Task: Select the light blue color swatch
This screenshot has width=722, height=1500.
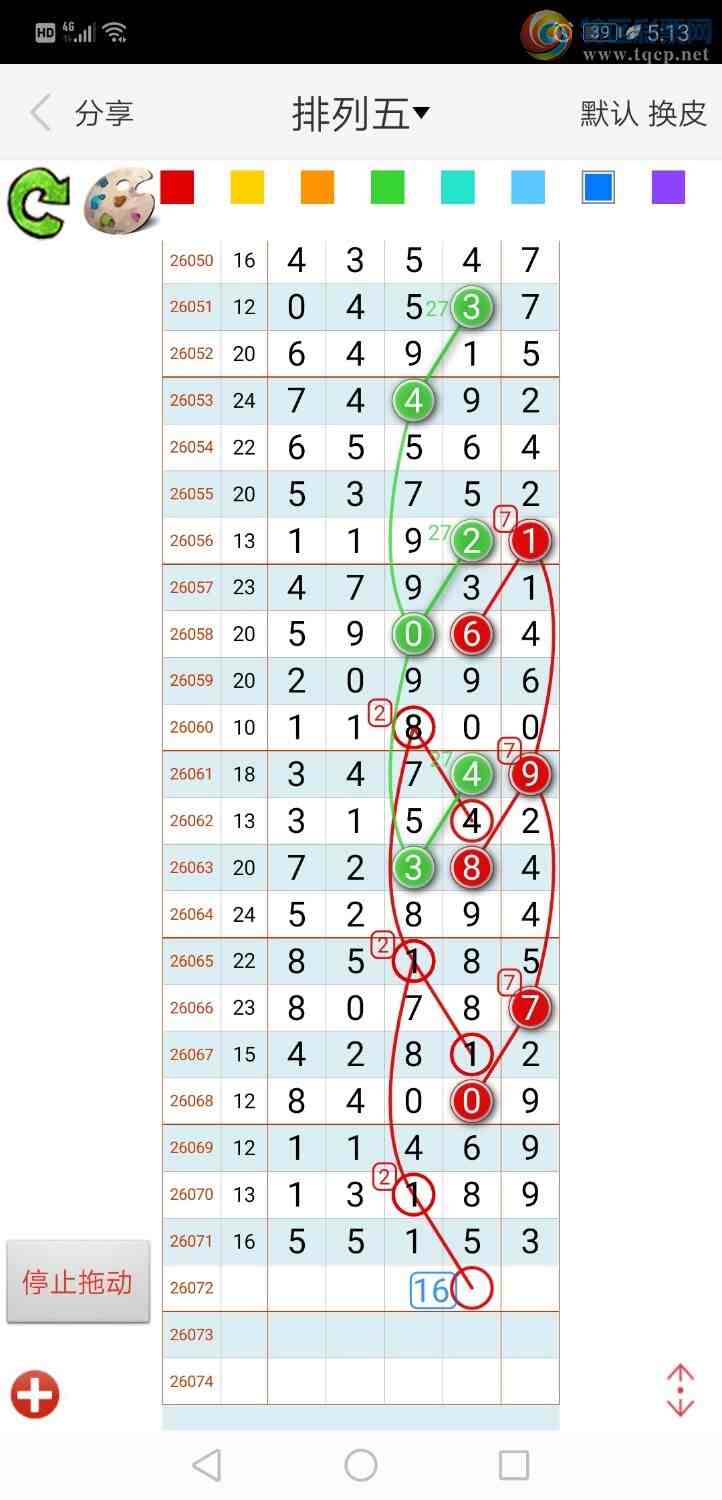Action: [528, 188]
